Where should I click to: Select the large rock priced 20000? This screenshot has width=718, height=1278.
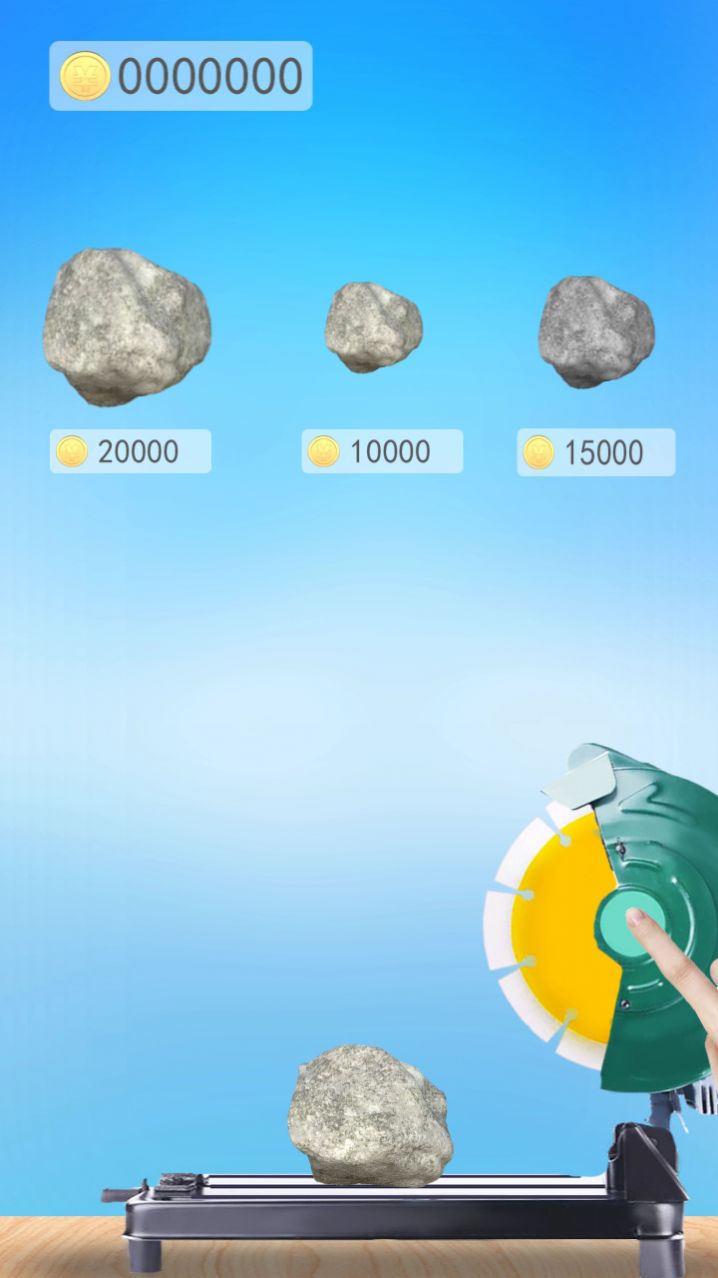[127, 325]
